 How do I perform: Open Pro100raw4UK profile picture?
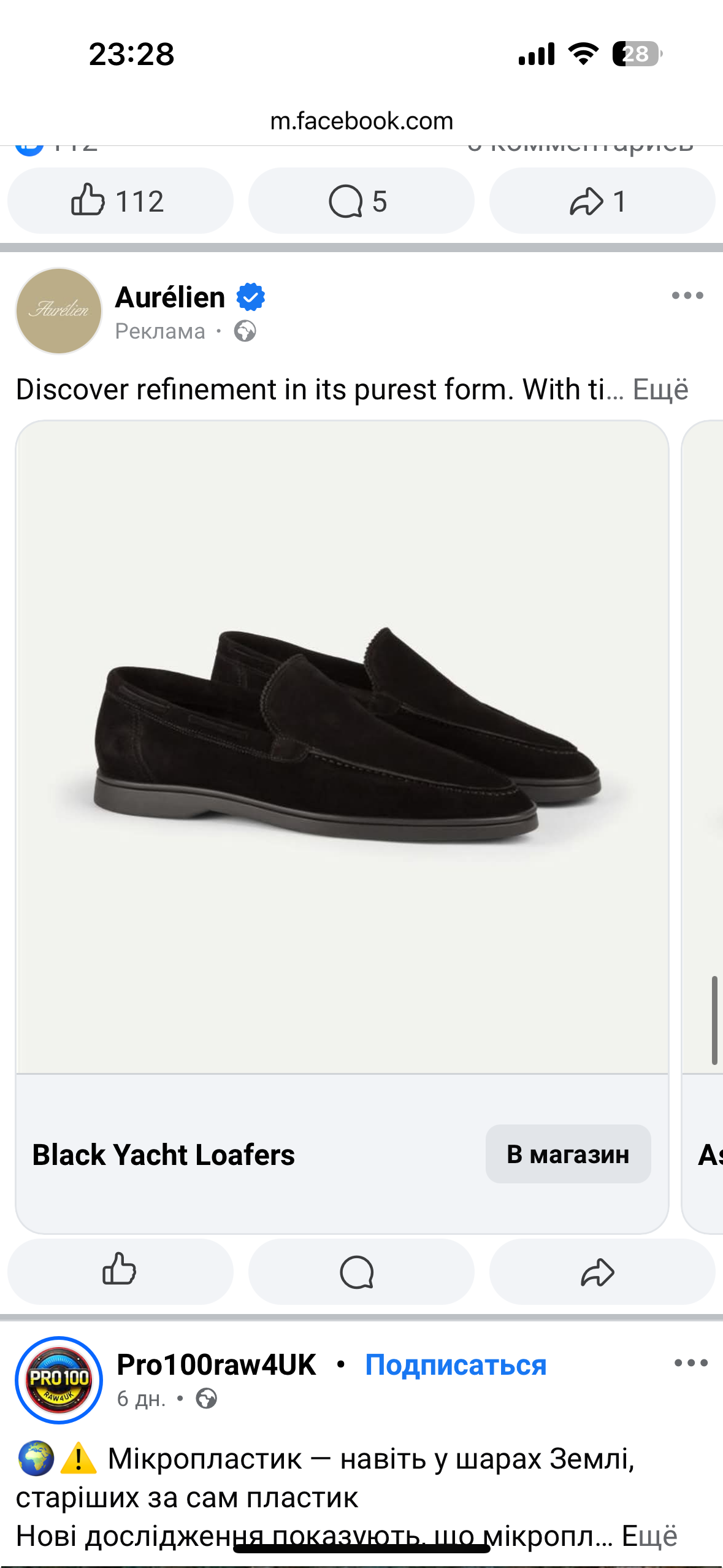click(x=59, y=1379)
